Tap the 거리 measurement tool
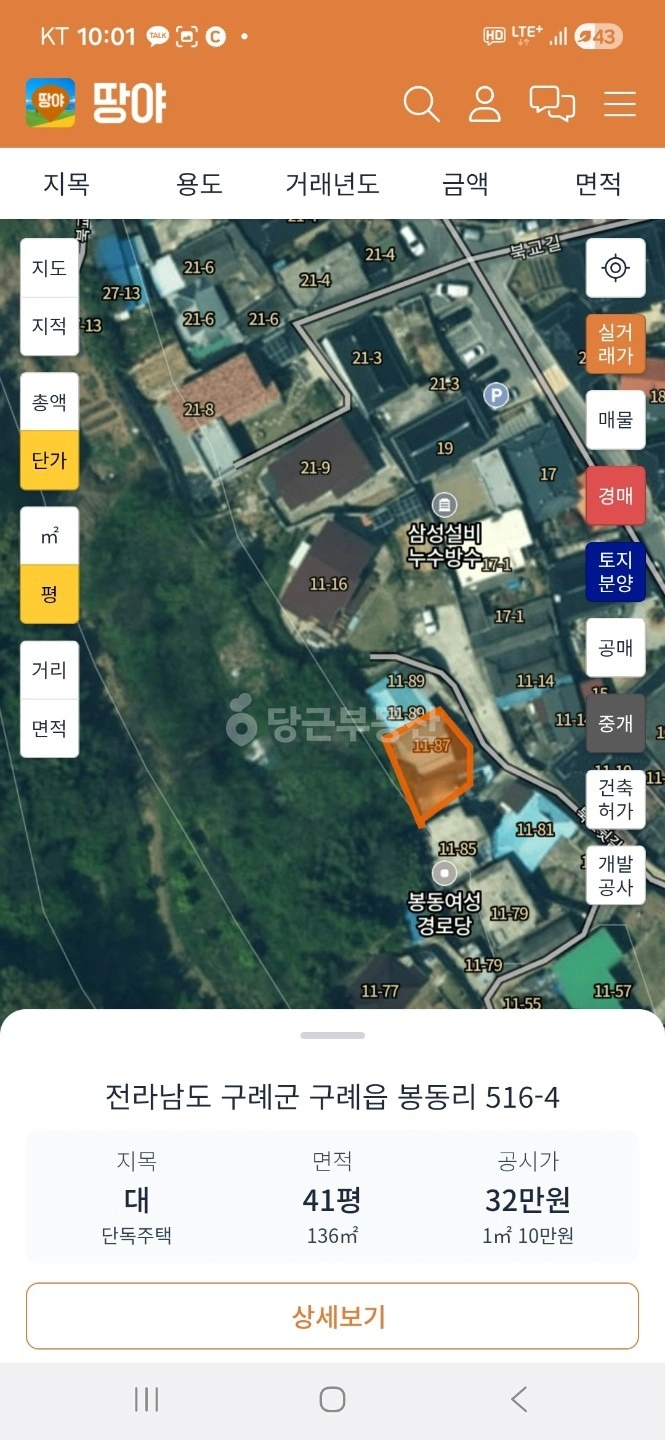This screenshot has height=1440, width=665. point(49,670)
